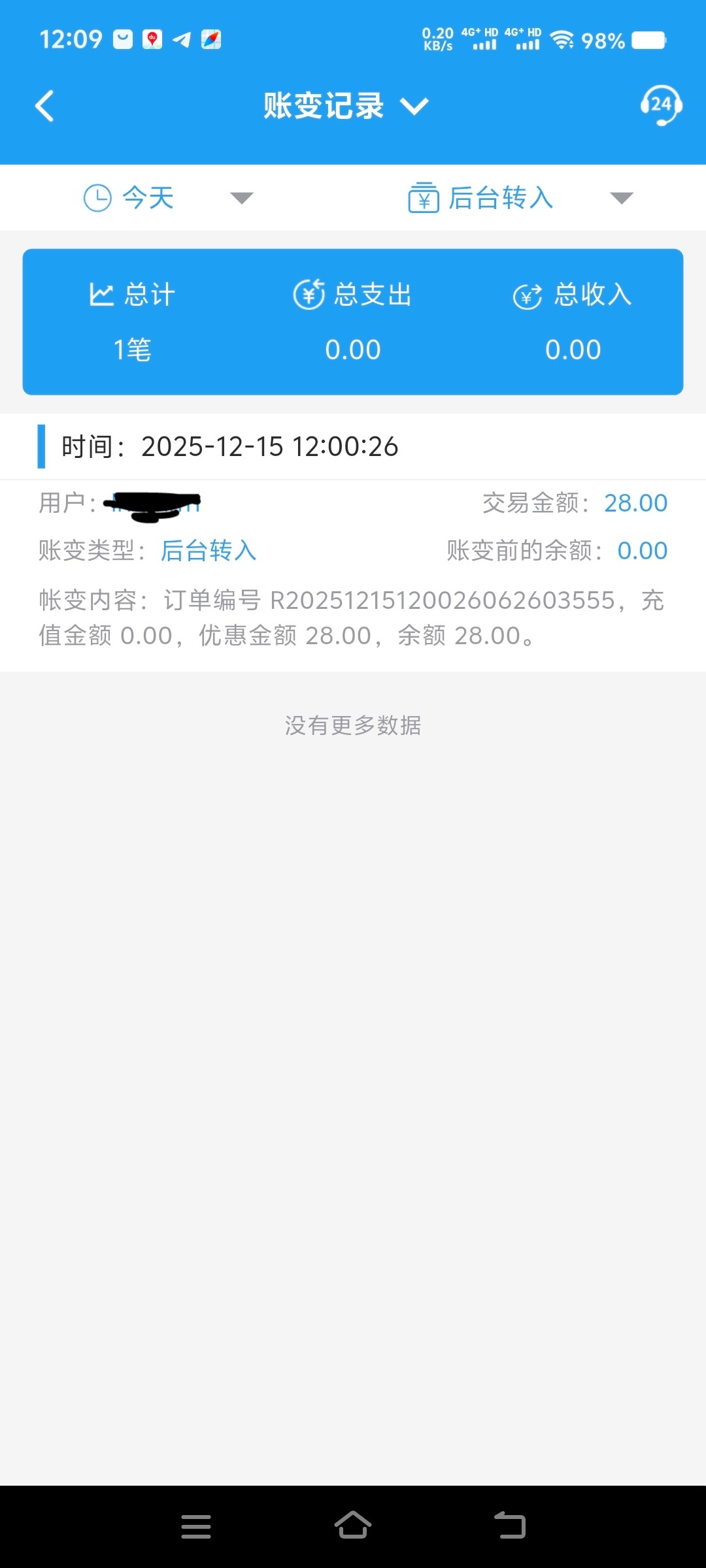Open the system recent apps menu
This screenshot has width=706, height=1568.
point(196,1526)
